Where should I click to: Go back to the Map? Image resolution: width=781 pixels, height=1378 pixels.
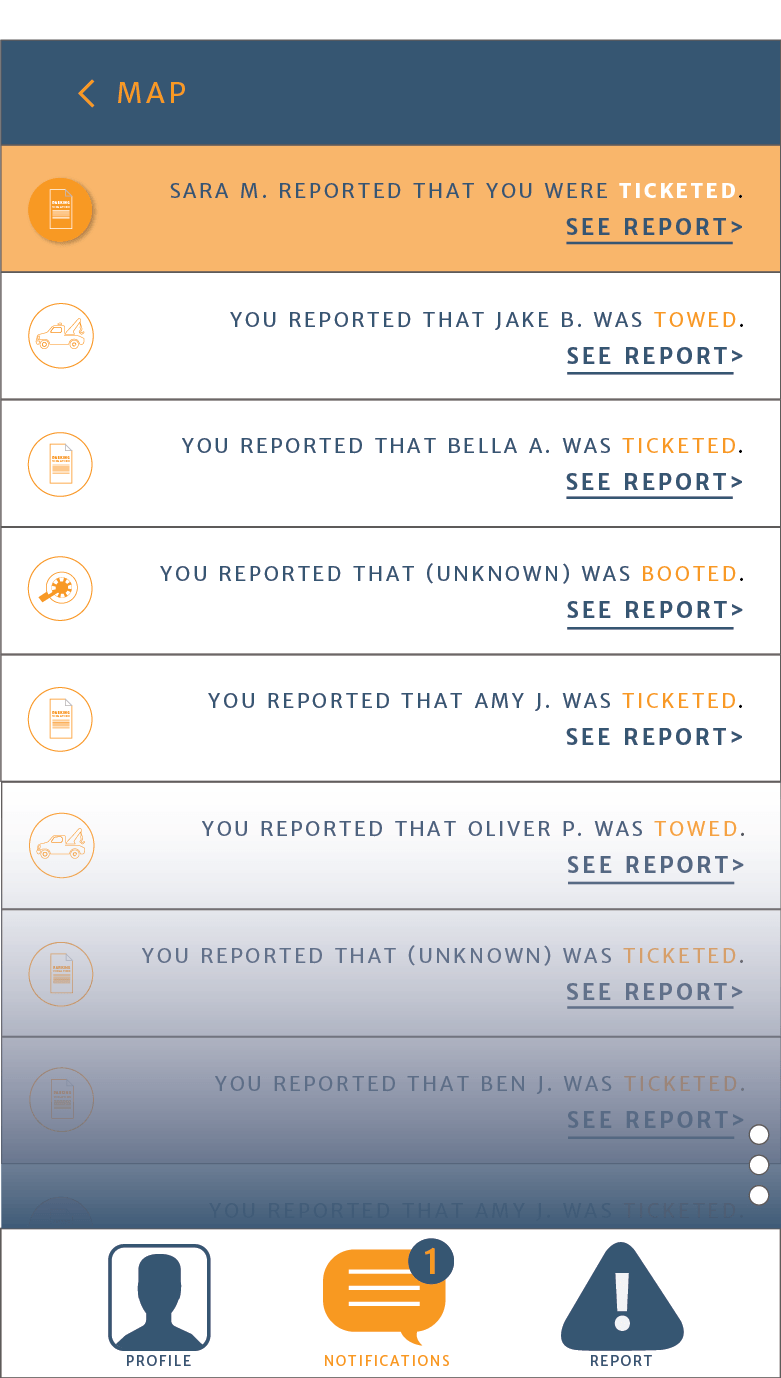132,93
